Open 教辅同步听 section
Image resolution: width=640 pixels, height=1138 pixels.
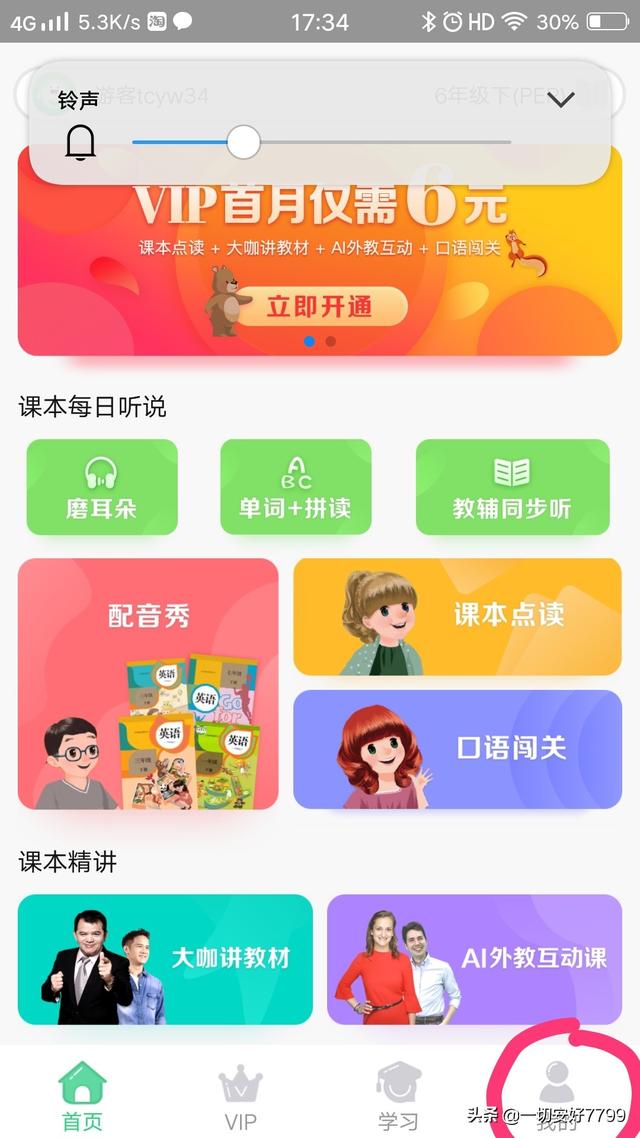point(512,487)
